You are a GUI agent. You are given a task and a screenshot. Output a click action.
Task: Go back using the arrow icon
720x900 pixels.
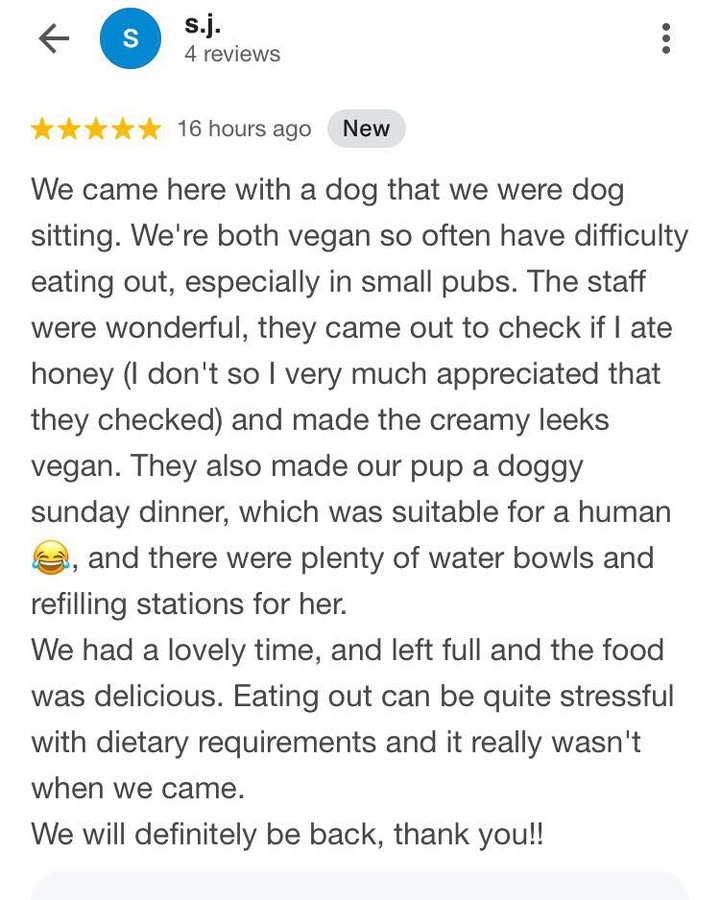point(53,38)
